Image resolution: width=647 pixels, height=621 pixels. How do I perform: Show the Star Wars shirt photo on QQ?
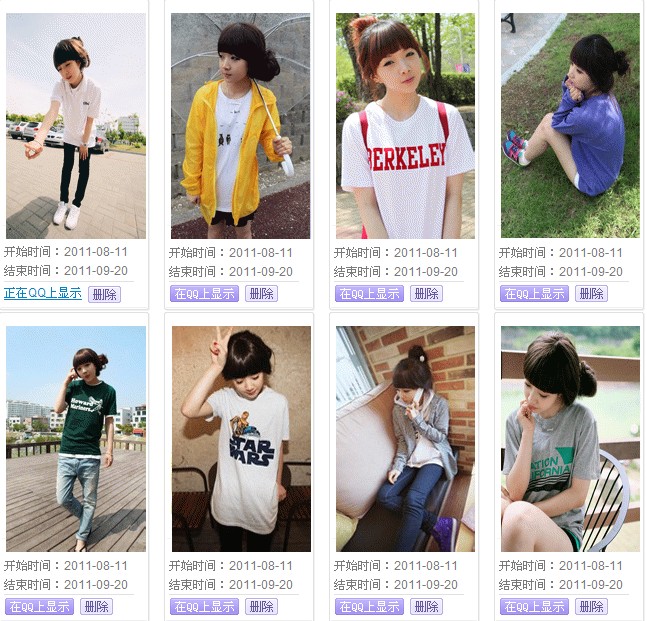204,606
